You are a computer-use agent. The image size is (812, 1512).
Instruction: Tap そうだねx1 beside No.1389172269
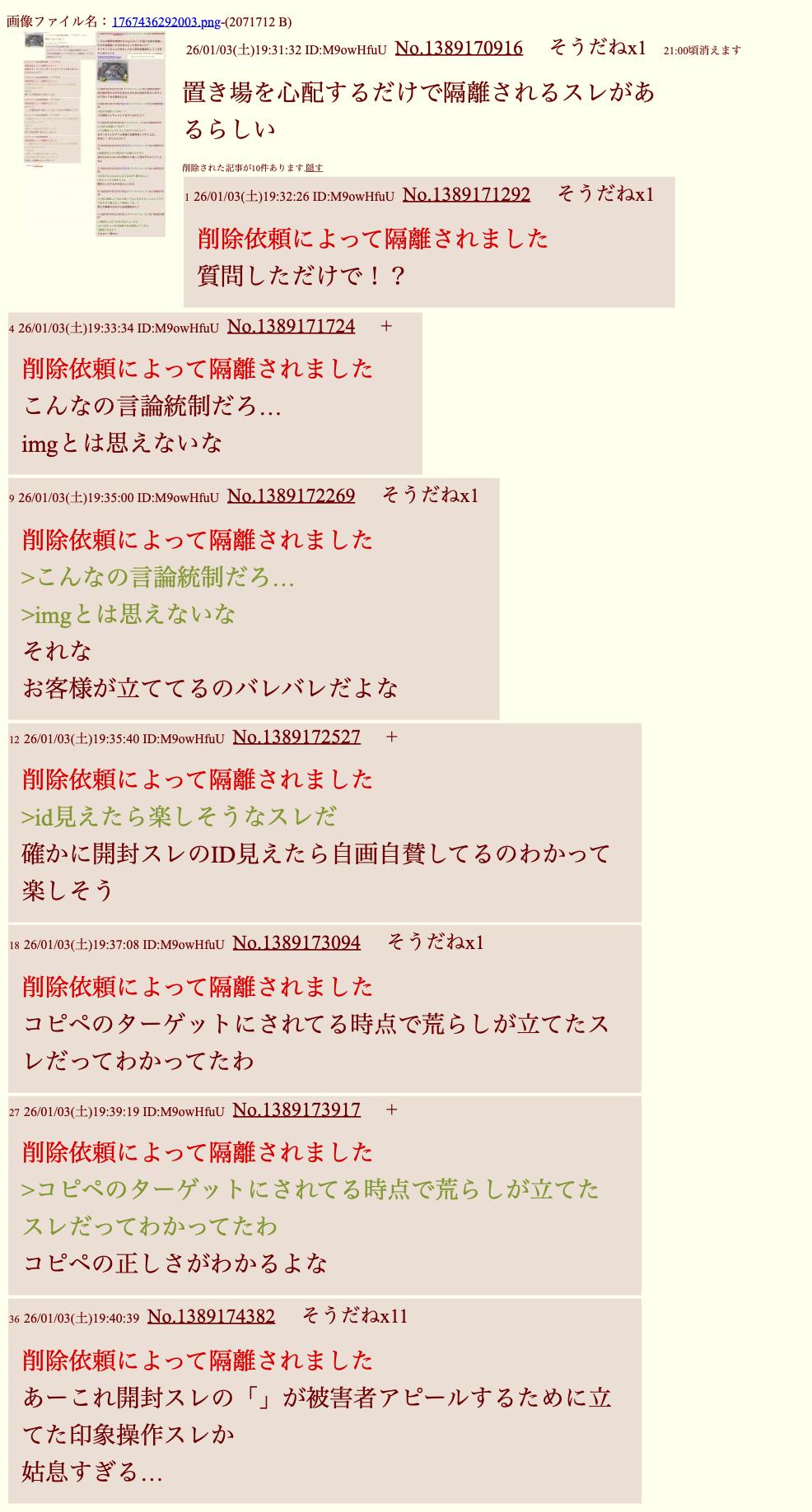(x=430, y=495)
